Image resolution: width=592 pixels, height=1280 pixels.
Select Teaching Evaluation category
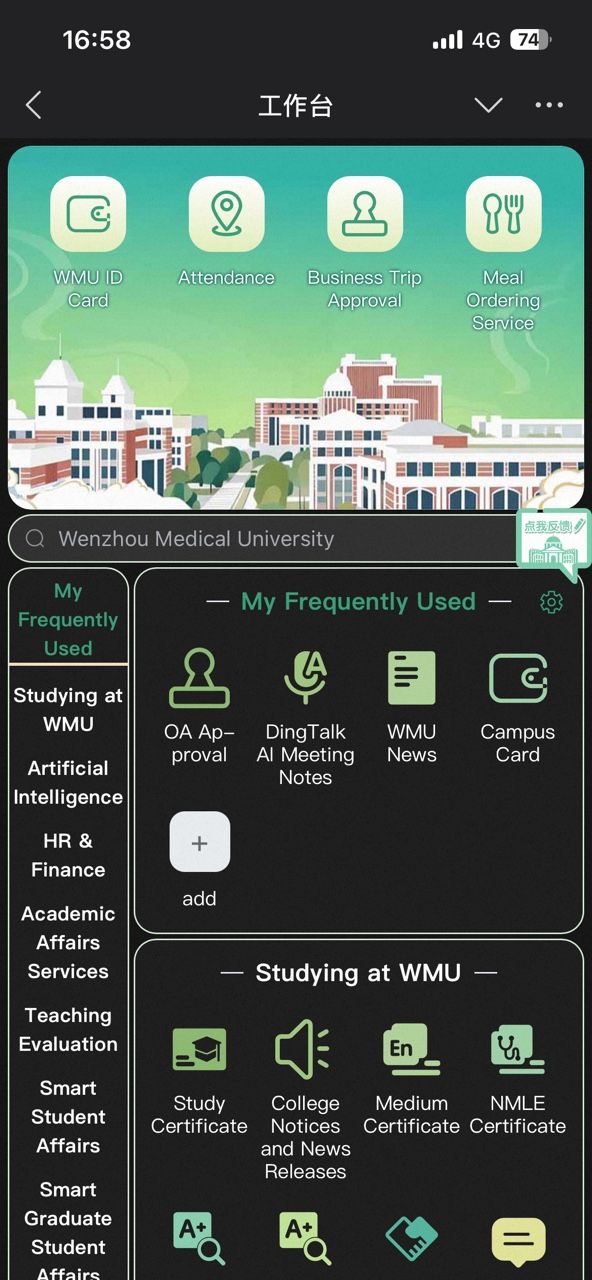click(x=68, y=1030)
